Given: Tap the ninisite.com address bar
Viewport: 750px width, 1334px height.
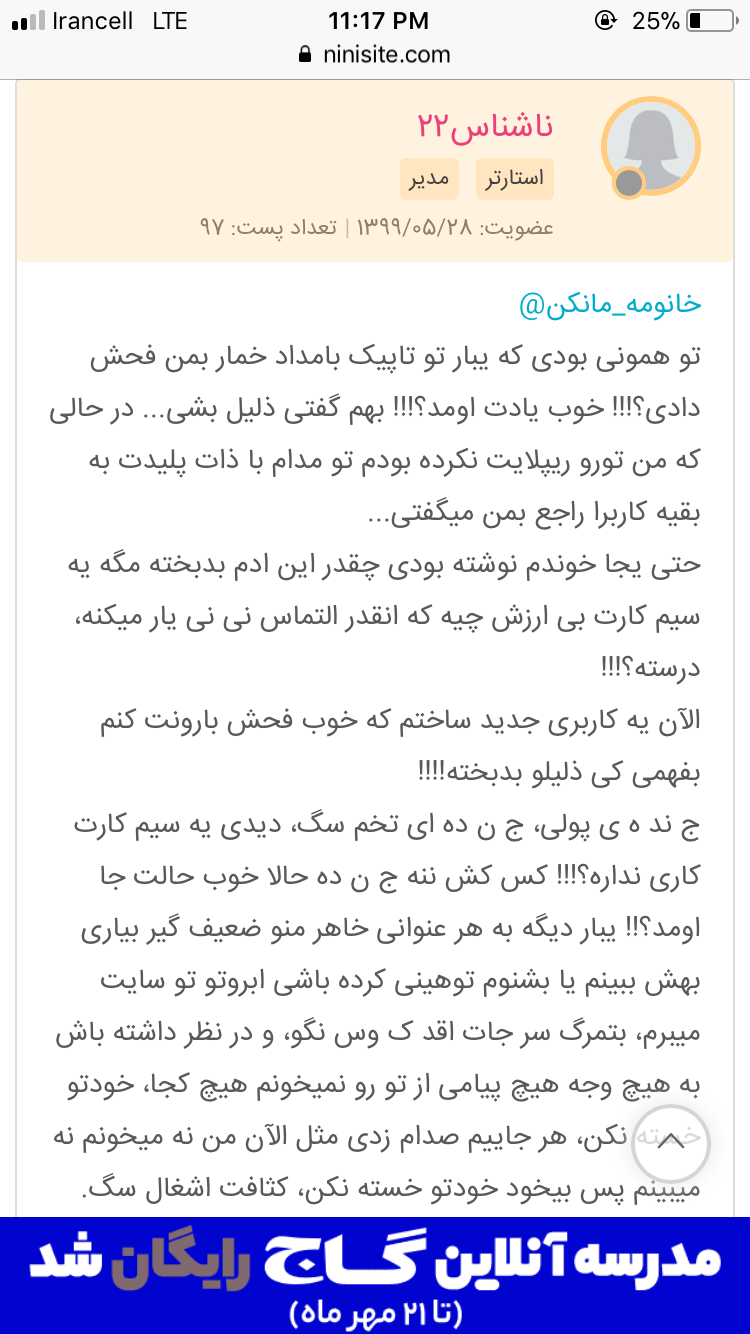Looking at the screenshot, I should click(375, 54).
